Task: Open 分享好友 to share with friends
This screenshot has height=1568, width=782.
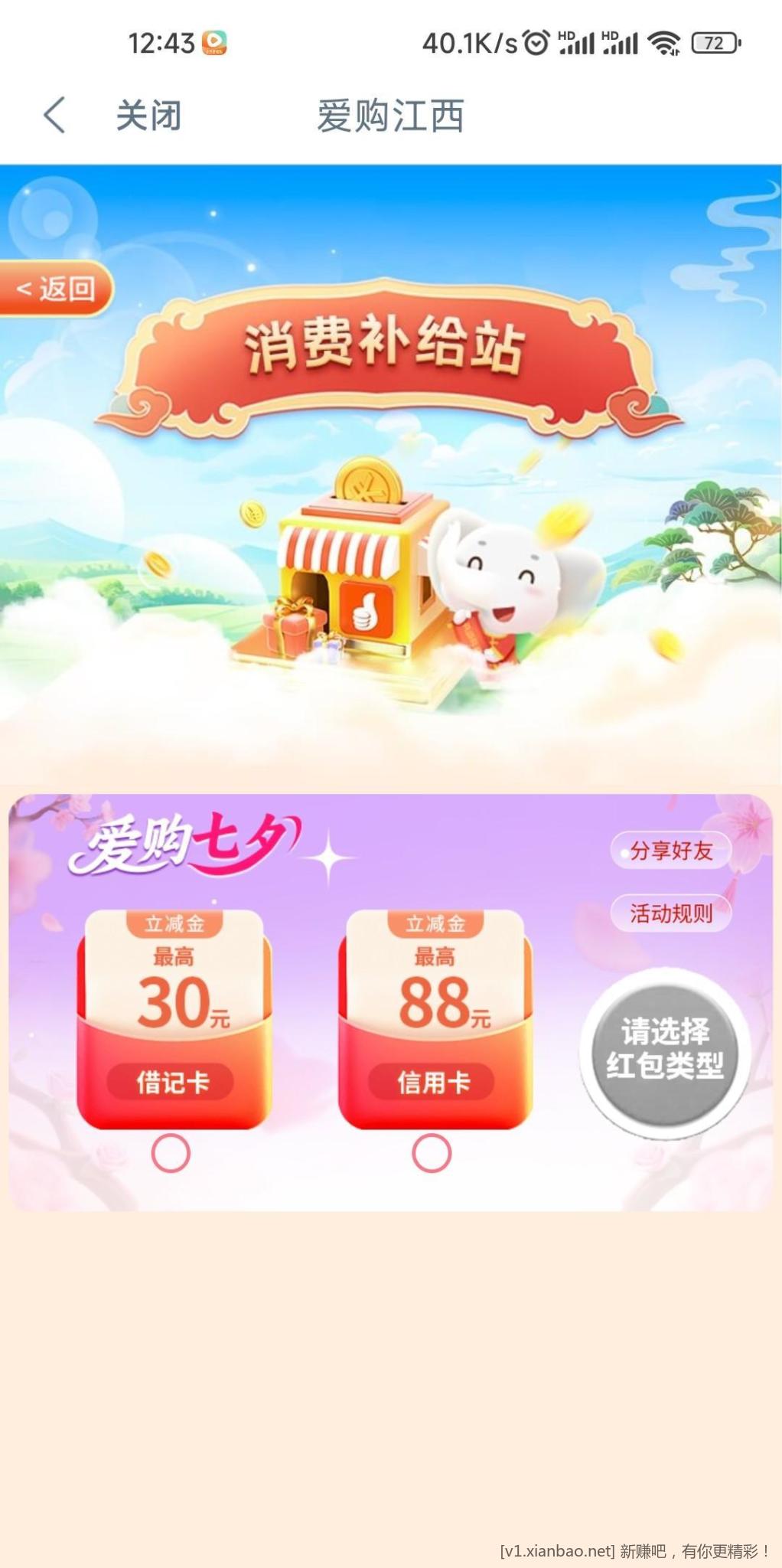Action: [x=670, y=851]
